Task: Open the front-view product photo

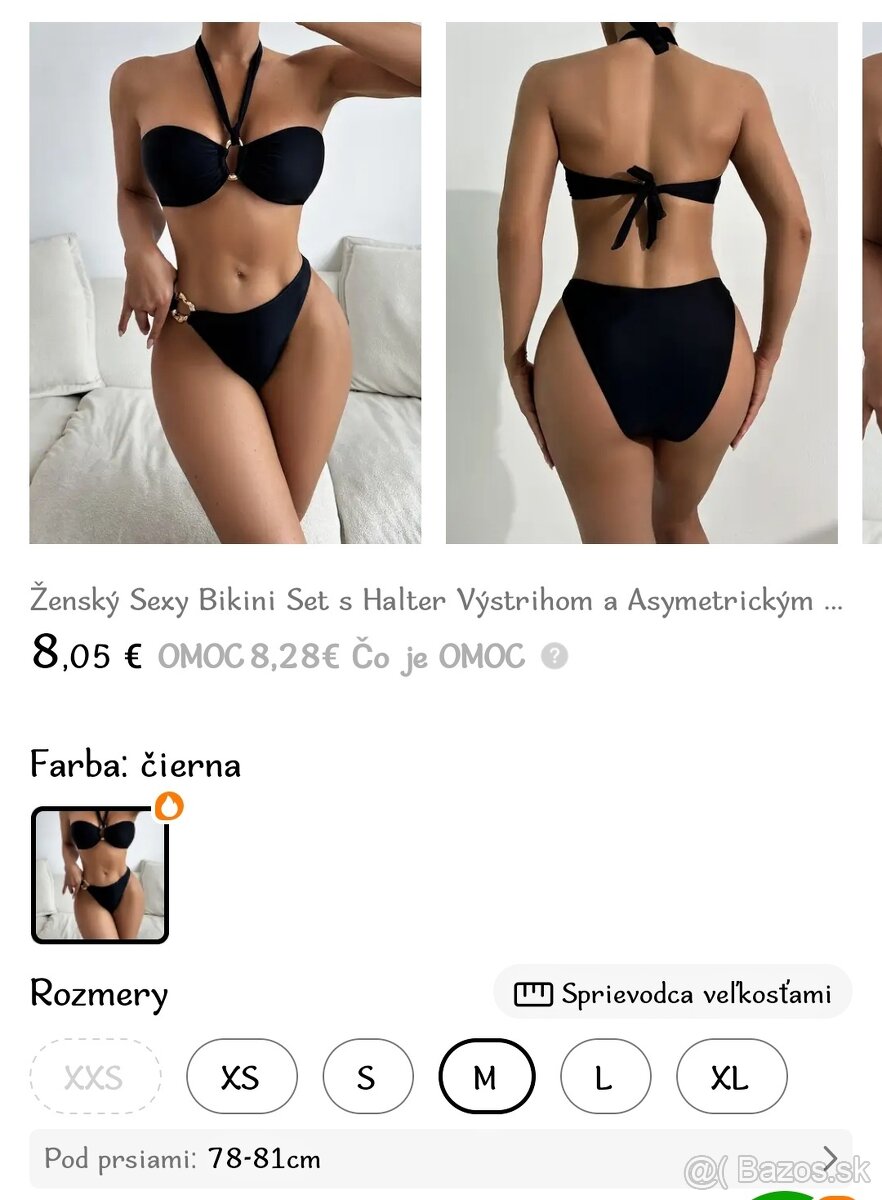Action: [225, 280]
